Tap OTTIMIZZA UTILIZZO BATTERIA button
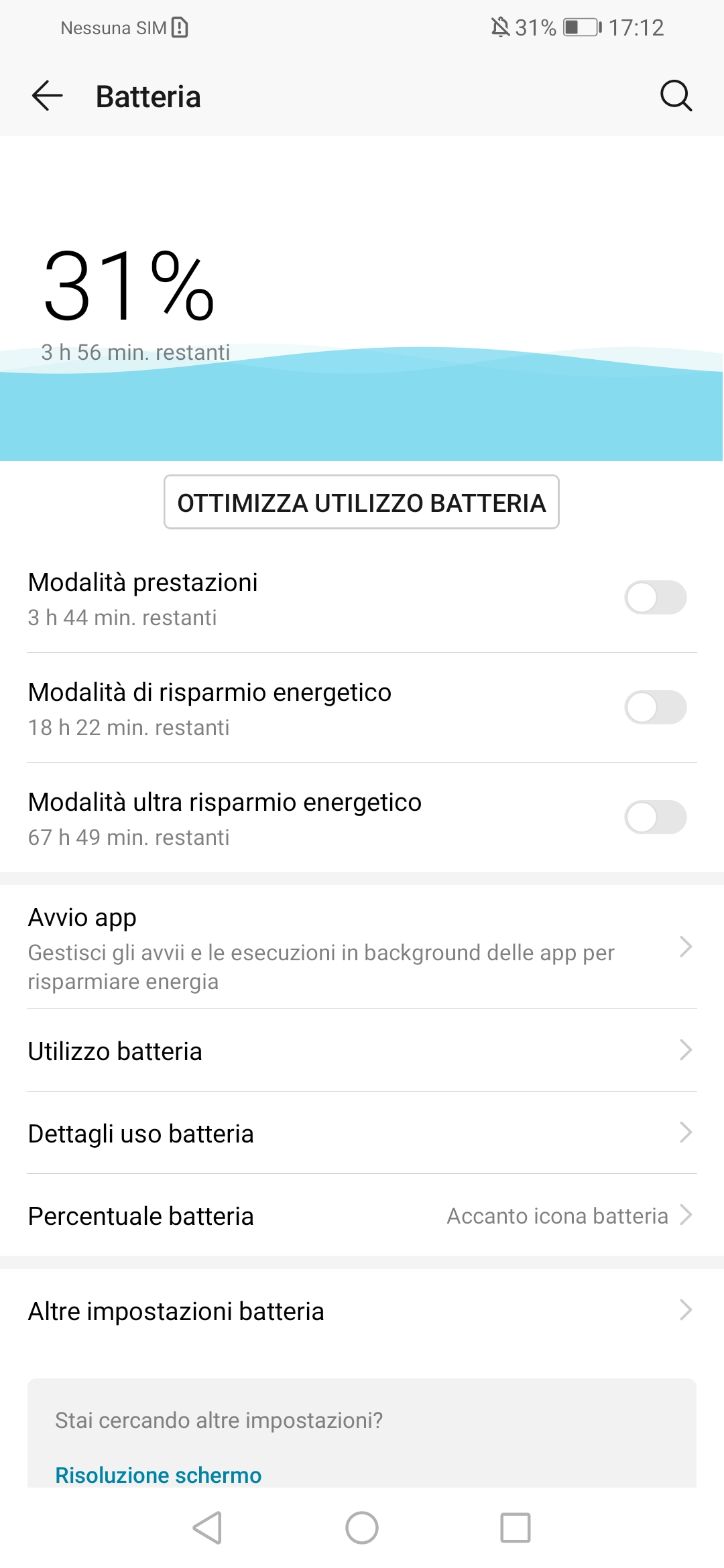Viewport: 724px width, 1568px height. (361, 503)
